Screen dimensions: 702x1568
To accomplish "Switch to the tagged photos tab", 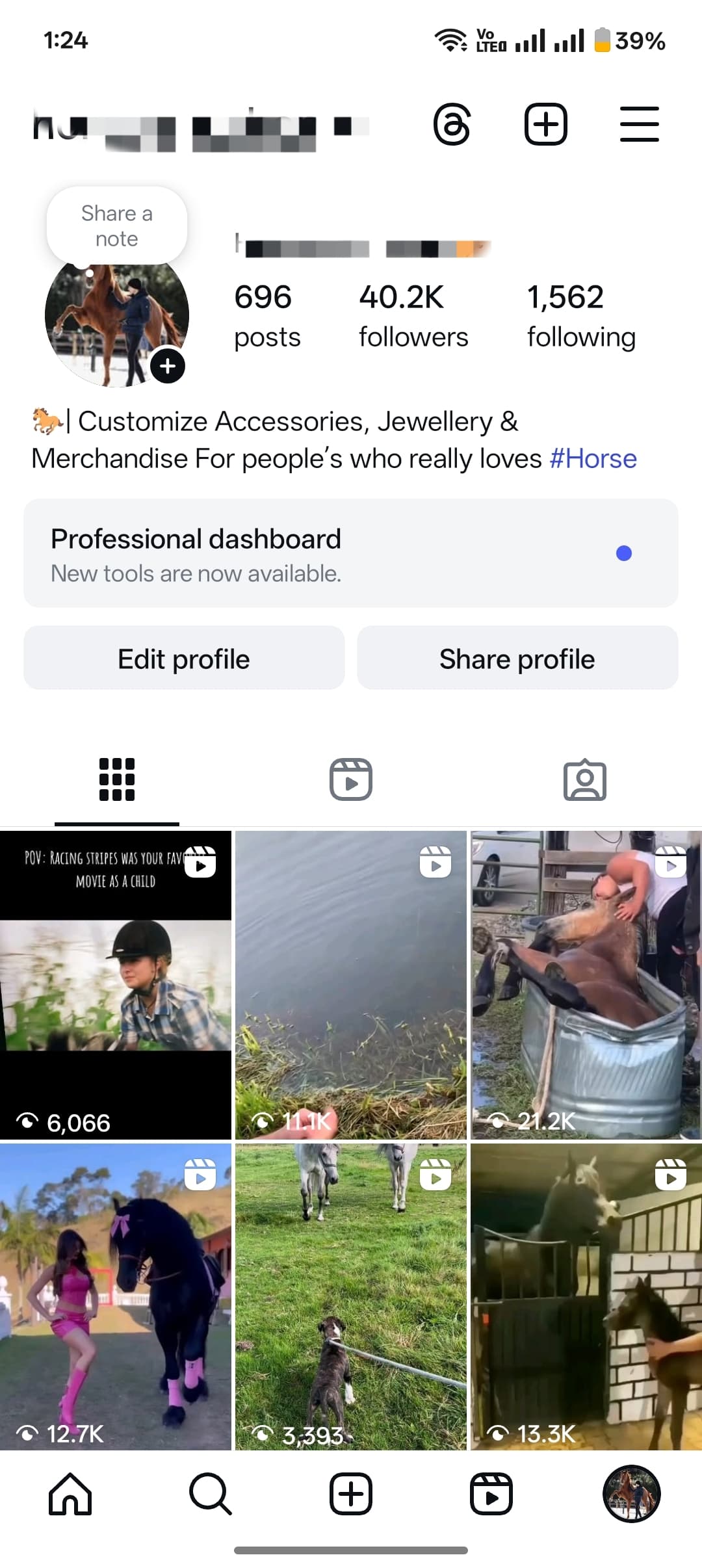I will tap(584, 779).
